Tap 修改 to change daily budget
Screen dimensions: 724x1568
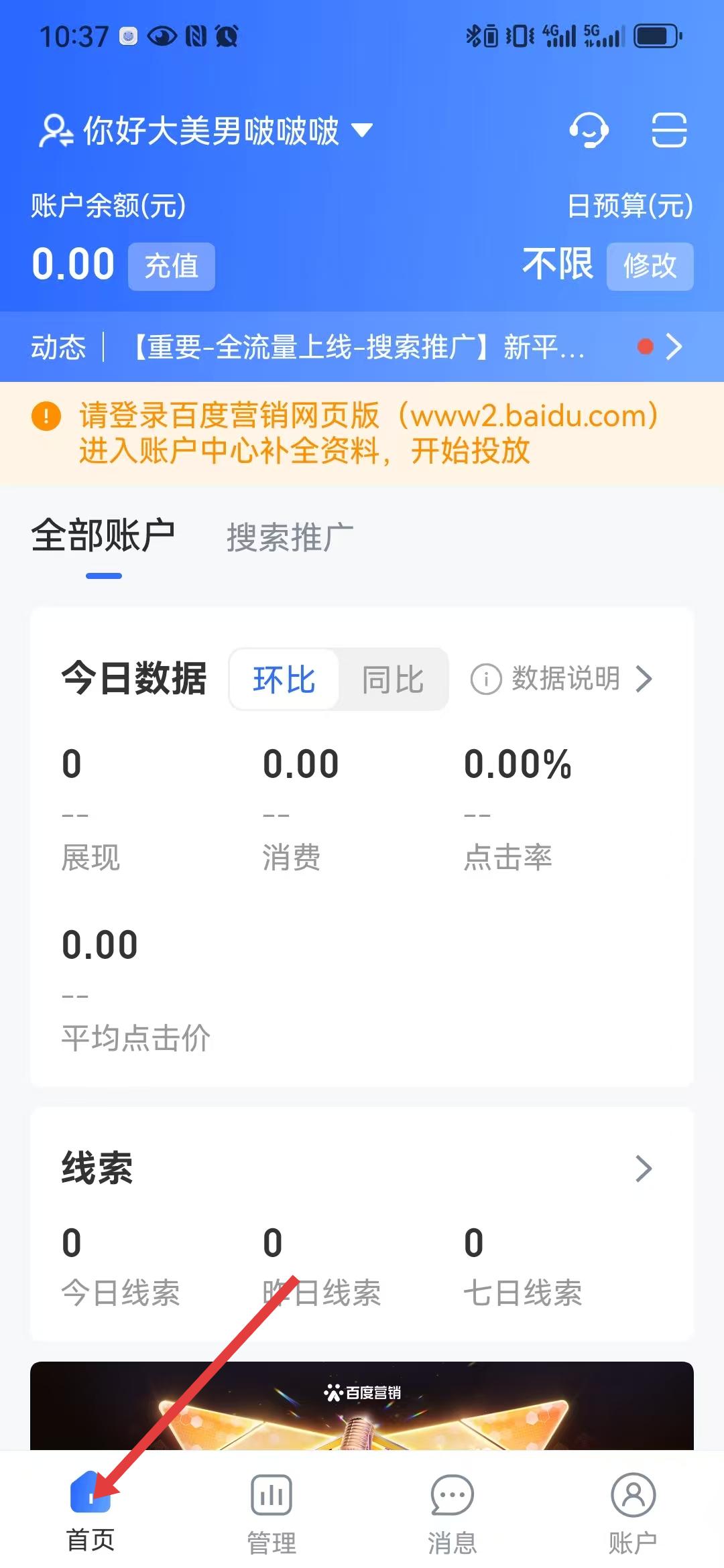(x=650, y=266)
